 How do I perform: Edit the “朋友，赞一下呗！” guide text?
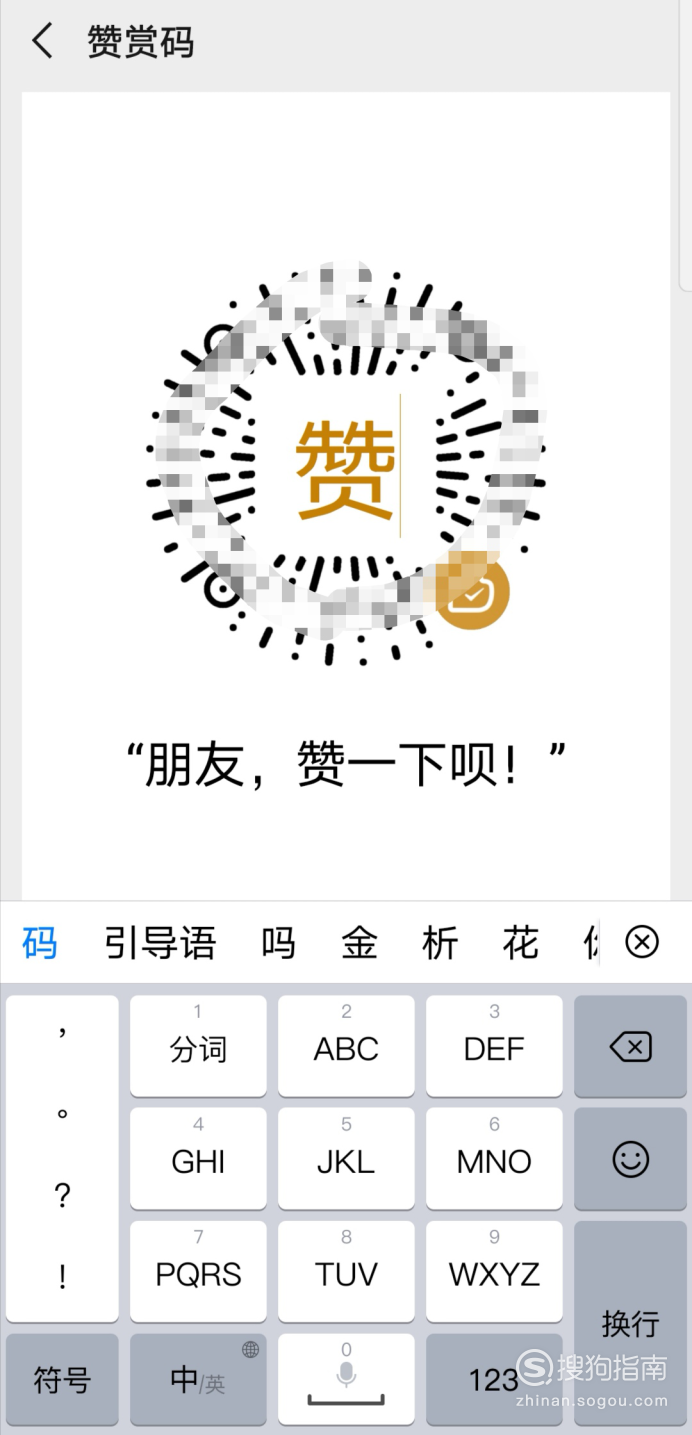tap(346, 766)
